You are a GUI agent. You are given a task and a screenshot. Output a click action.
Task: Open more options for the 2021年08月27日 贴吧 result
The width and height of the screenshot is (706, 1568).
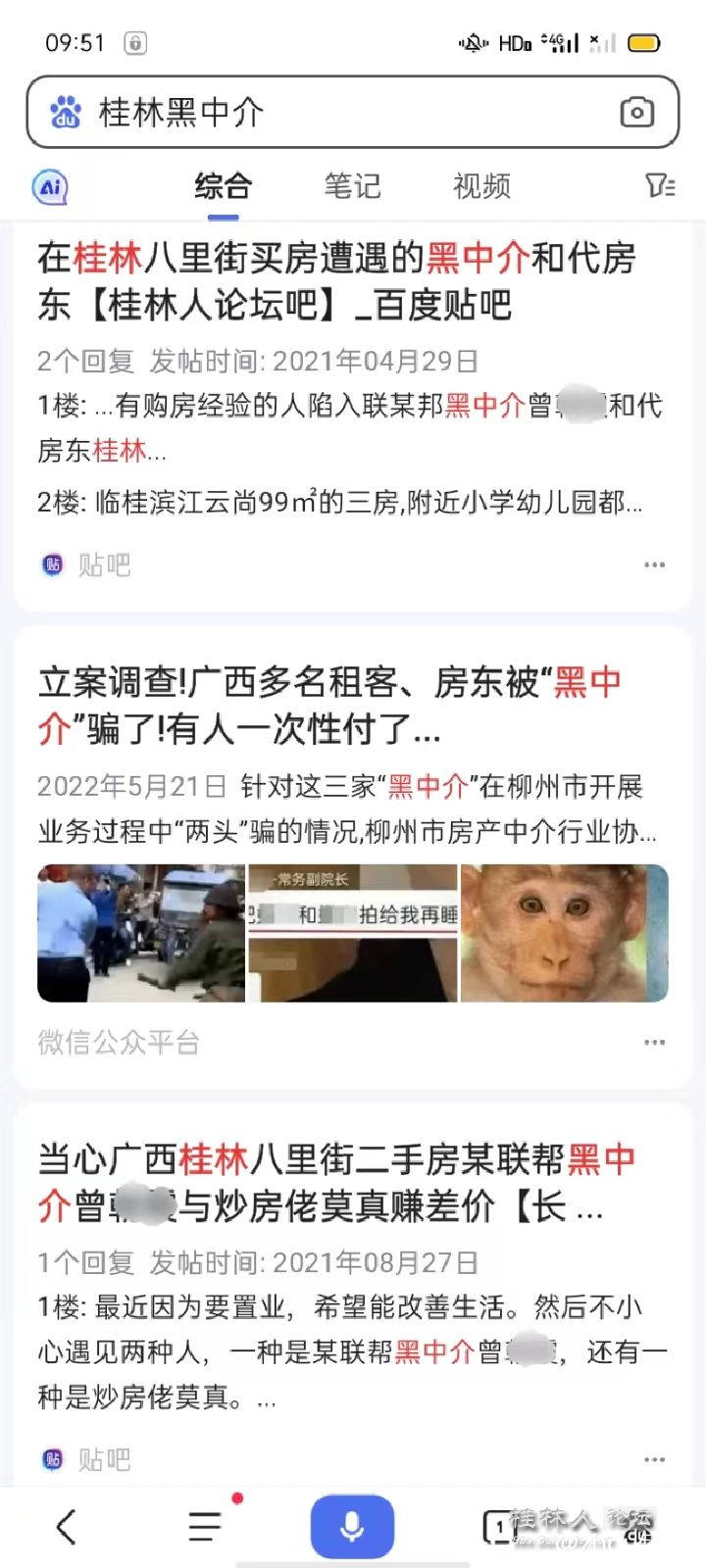[654, 1459]
